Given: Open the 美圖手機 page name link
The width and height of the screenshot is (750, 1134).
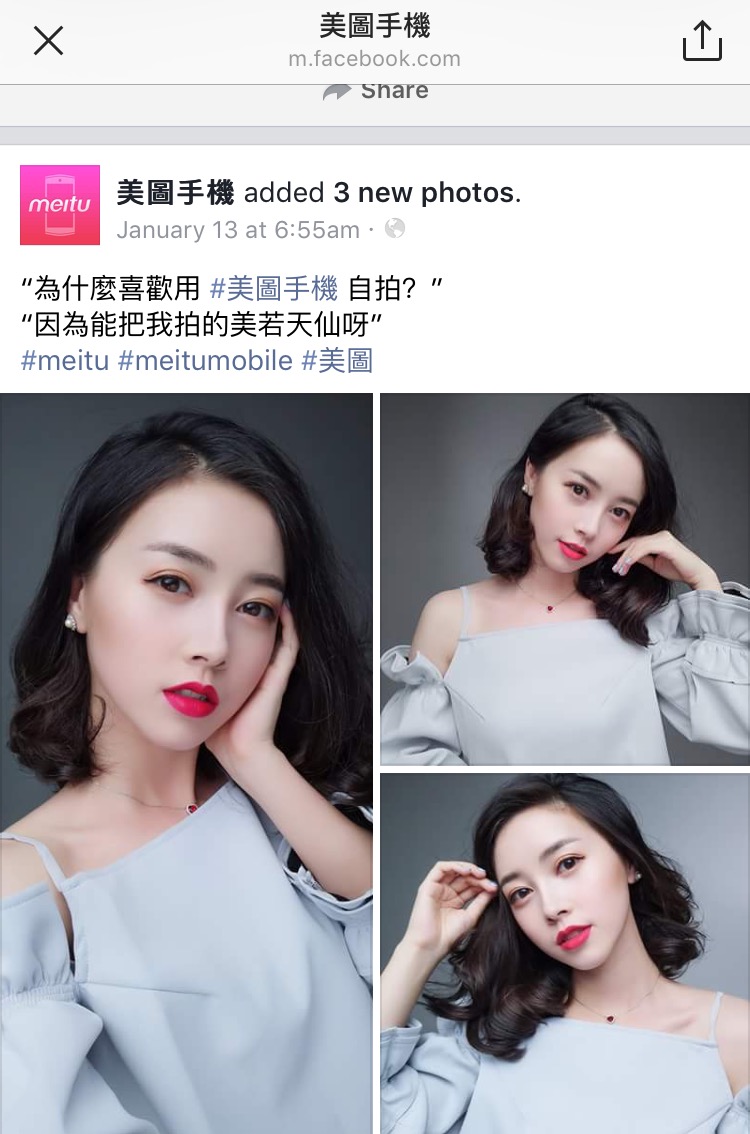Looking at the screenshot, I should point(175,192).
